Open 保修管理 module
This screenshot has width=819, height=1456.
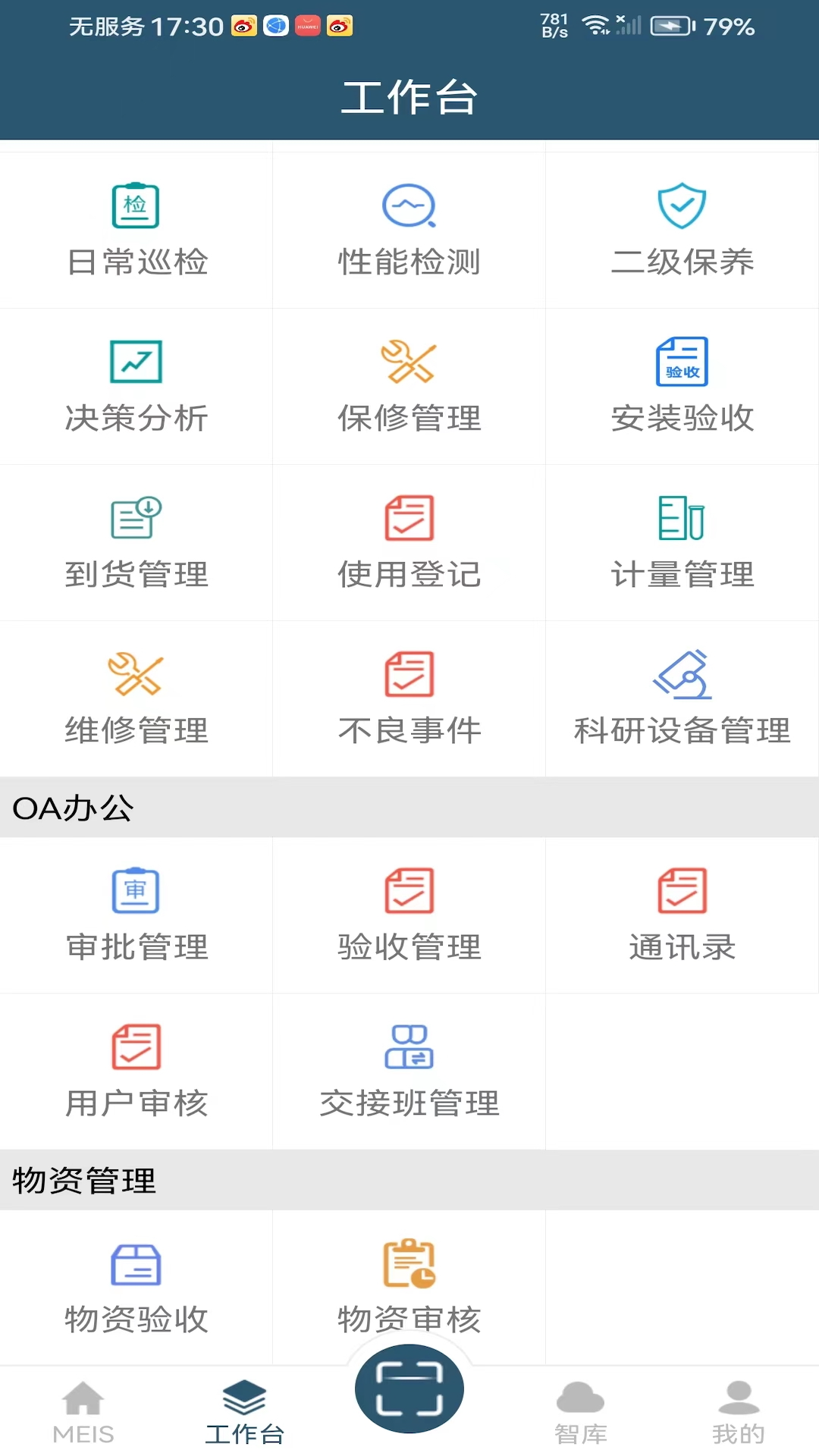pyautogui.click(x=409, y=386)
